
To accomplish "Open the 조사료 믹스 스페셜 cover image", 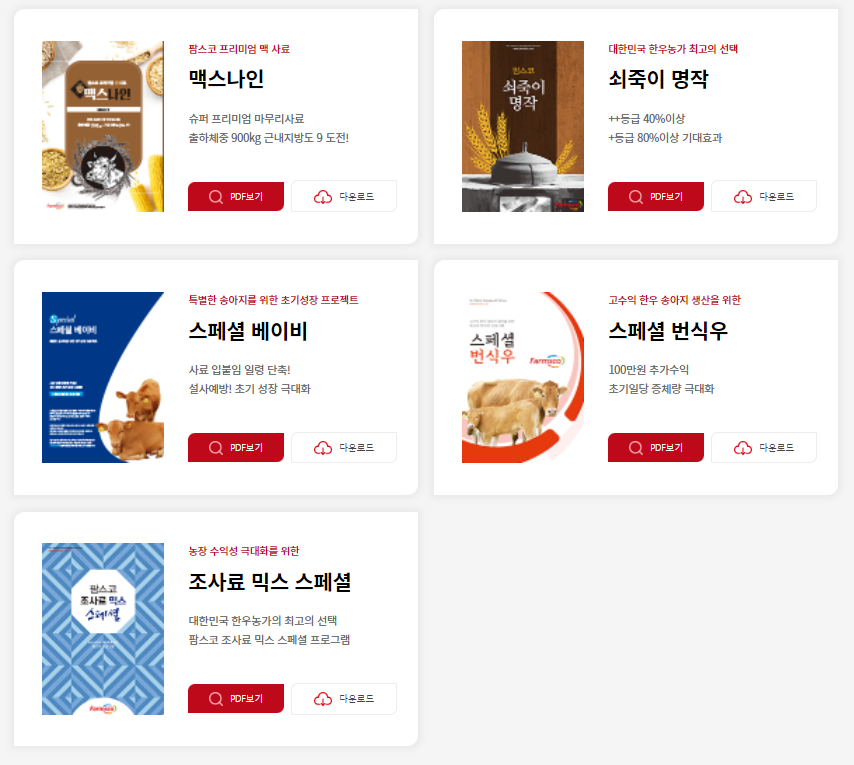I will point(103,628).
